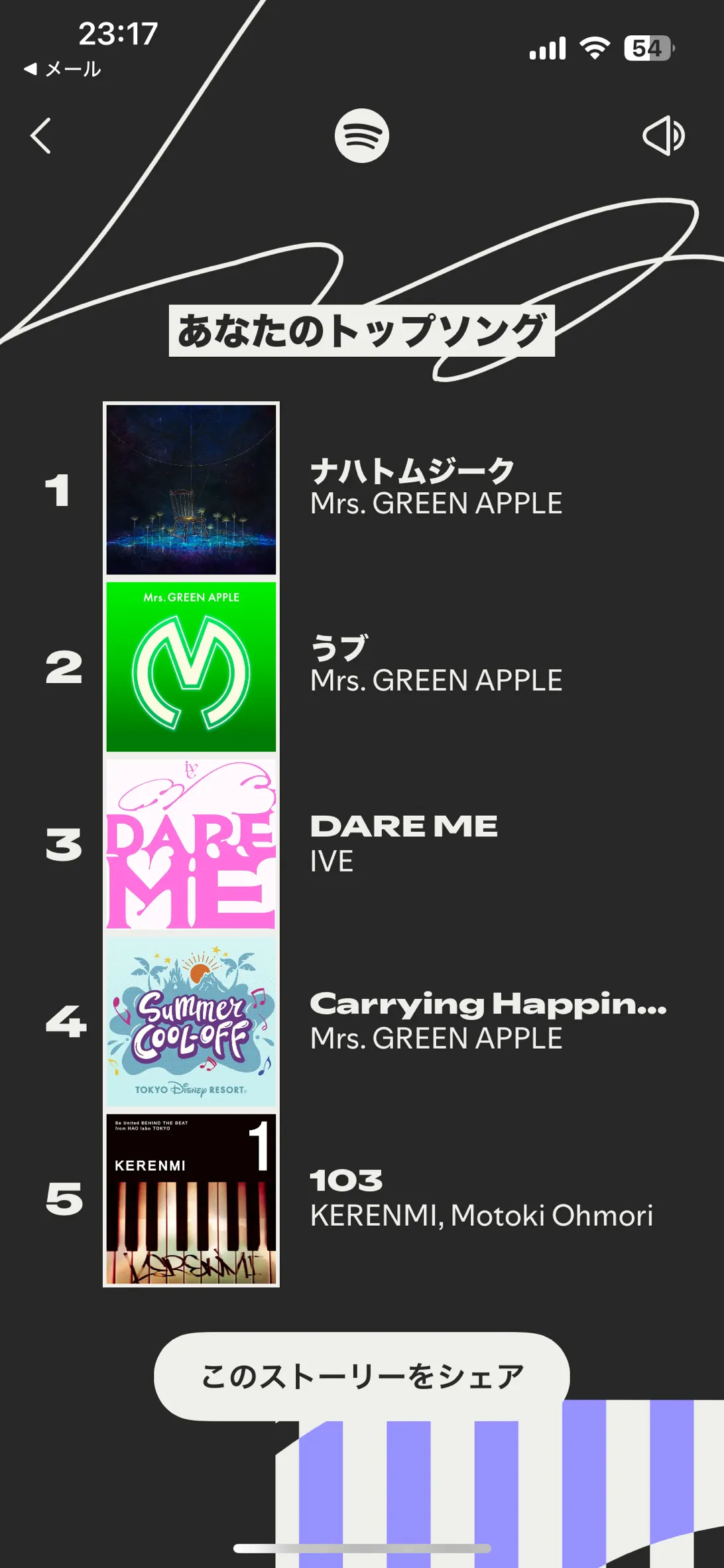Go back with the left arrow
Image resolution: width=724 pixels, height=1568 pixels.
tap(41, 136)
